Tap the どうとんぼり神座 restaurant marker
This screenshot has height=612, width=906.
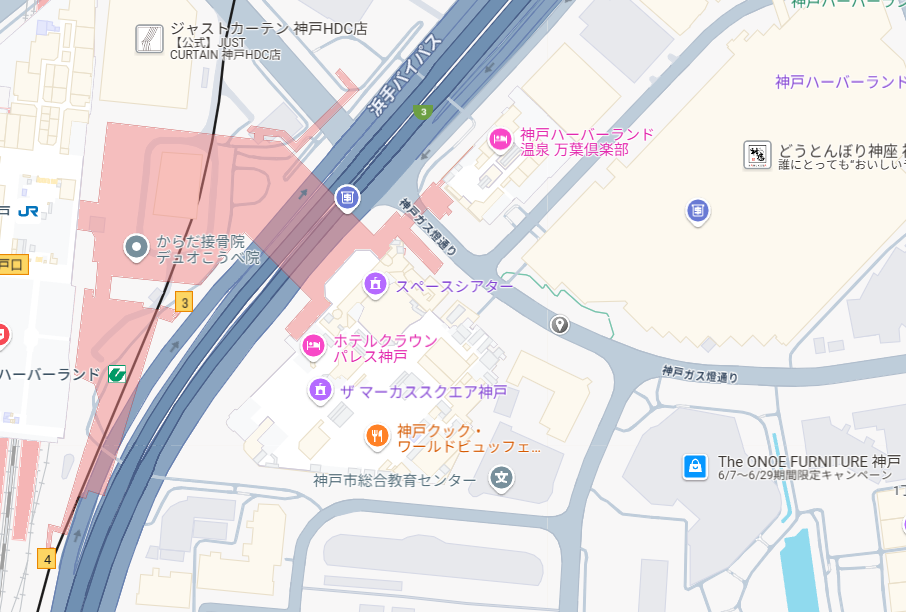[757, 154]
